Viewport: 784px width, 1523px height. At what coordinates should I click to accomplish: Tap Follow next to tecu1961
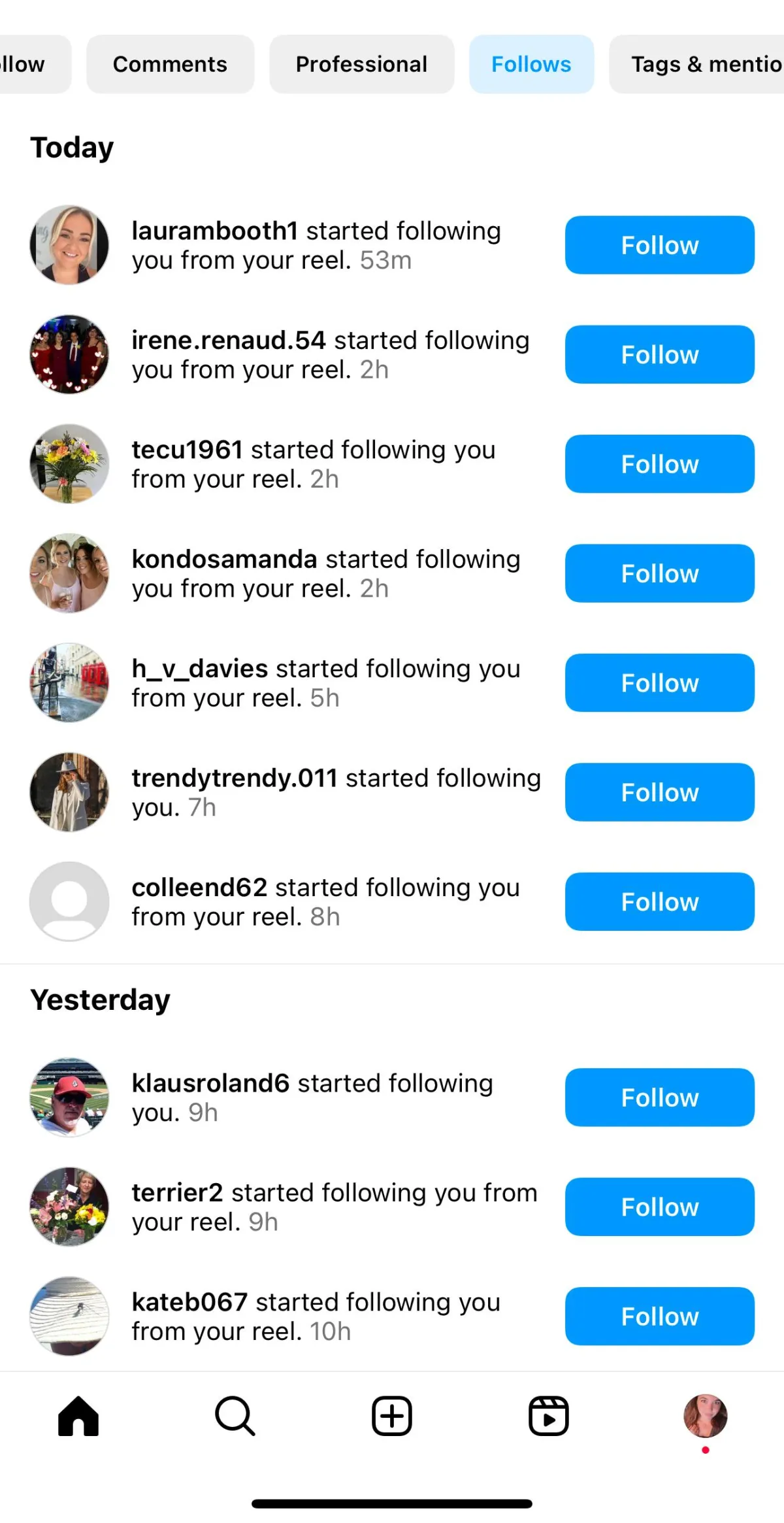point(659,464)
